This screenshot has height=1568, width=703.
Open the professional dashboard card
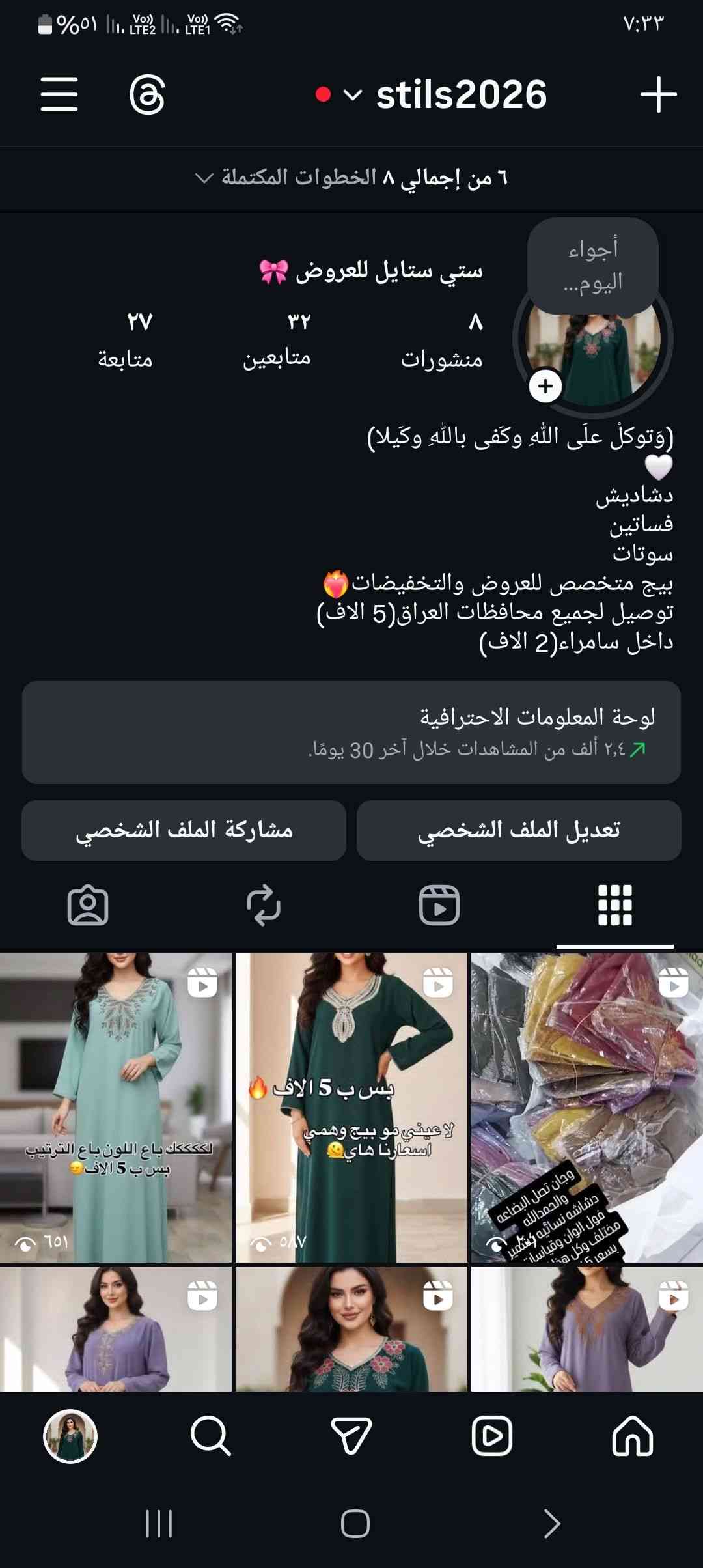[351, 732]
